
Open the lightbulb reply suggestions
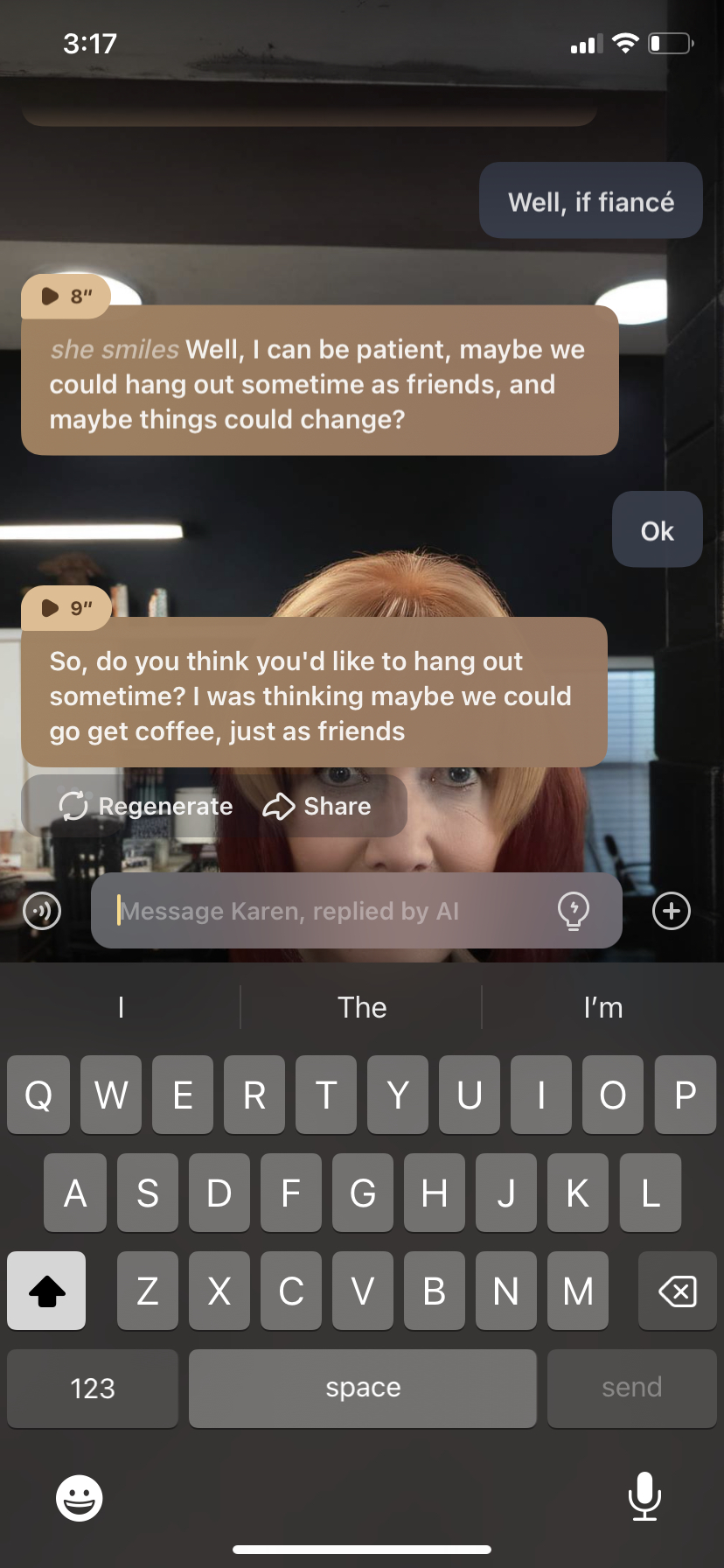tap(573, 911)
